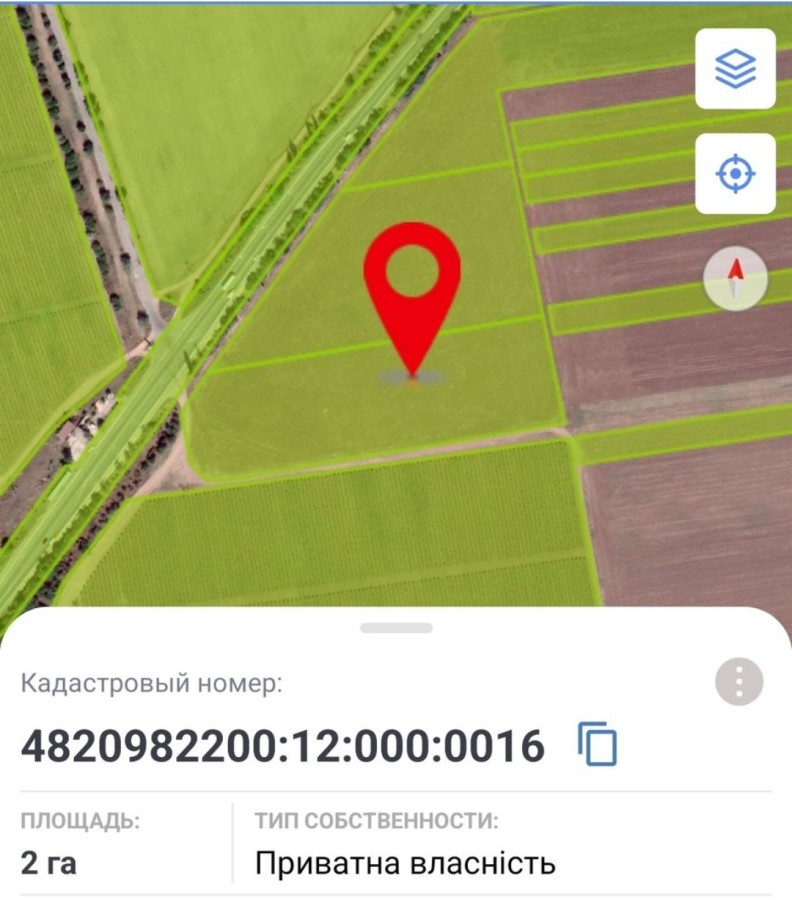
Task: Tap the red location pin marker
Action: [x=411, y=283]
